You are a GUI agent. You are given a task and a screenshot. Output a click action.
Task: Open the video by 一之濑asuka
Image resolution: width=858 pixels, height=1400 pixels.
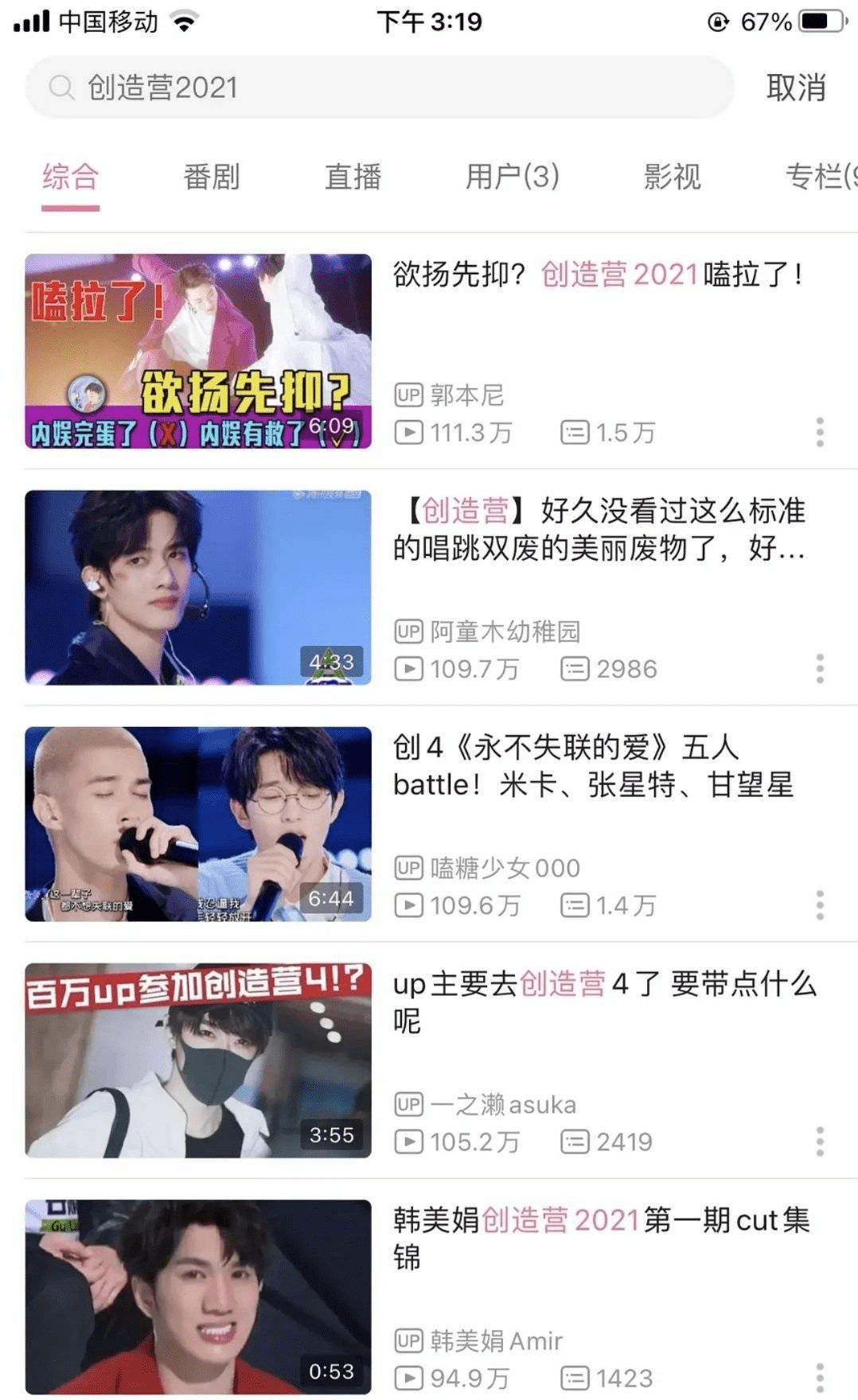coord(198,1060)
